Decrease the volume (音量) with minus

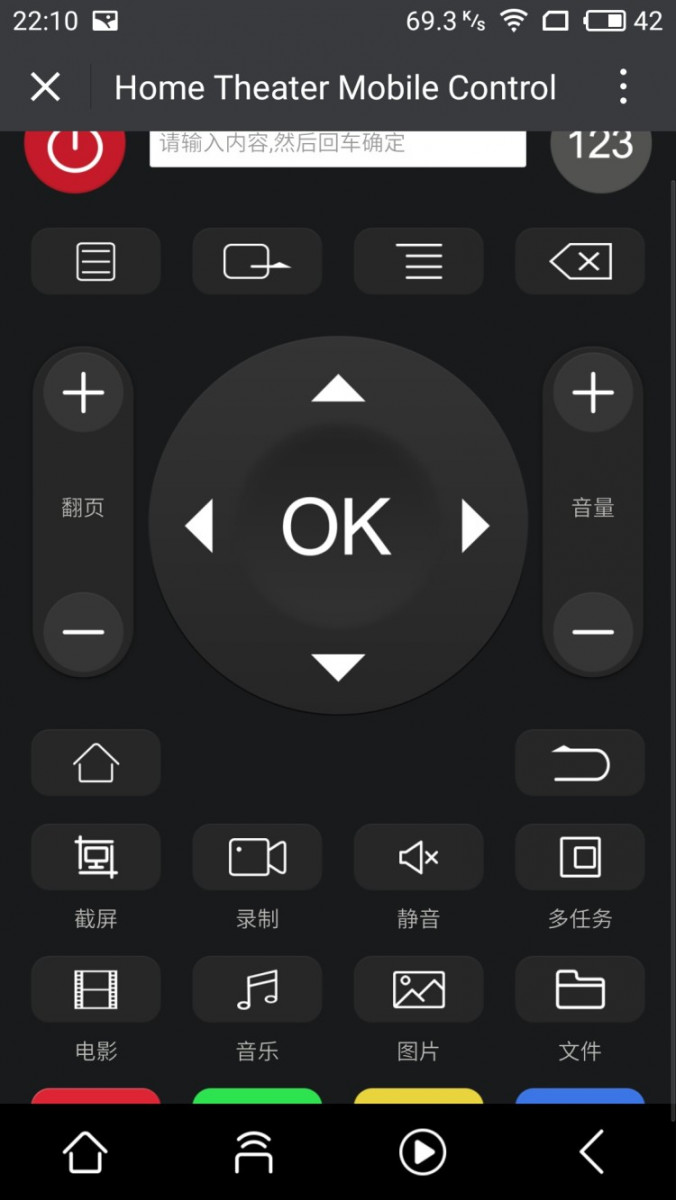pyautogui.click(x=593, y=632)
